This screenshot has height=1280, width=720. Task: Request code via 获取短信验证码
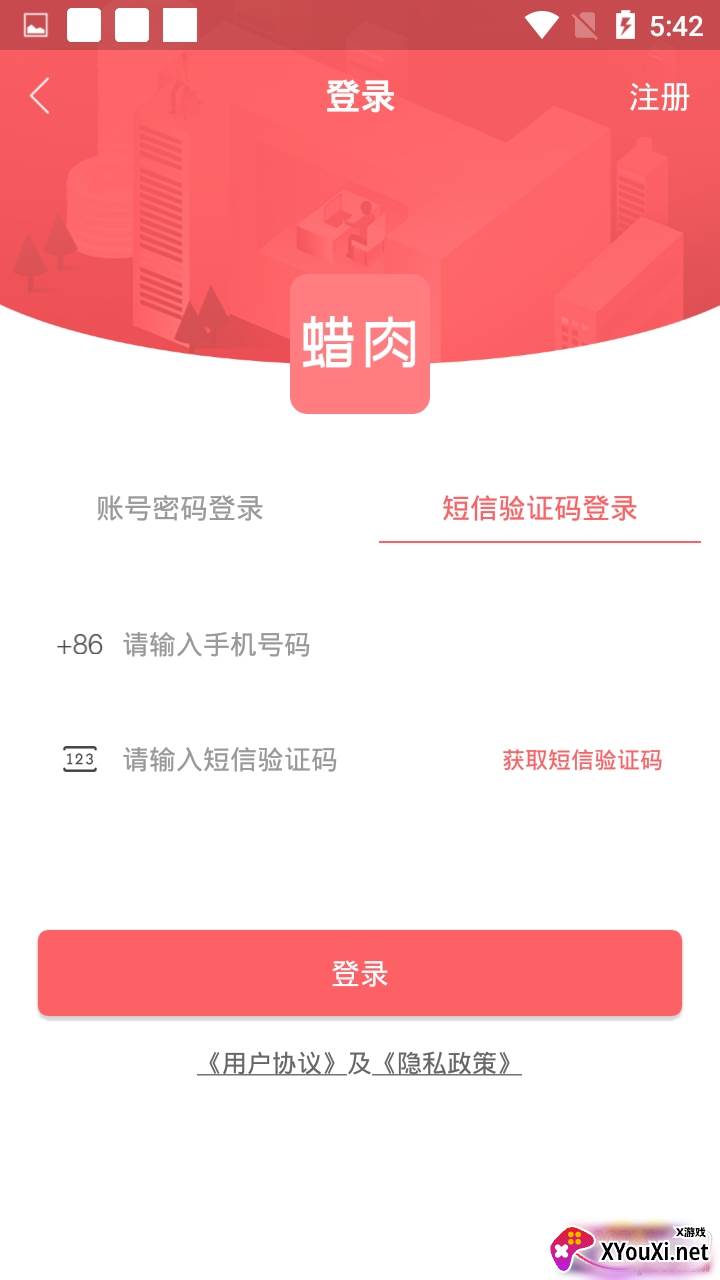pyautogui.click(x=582, y=760)
